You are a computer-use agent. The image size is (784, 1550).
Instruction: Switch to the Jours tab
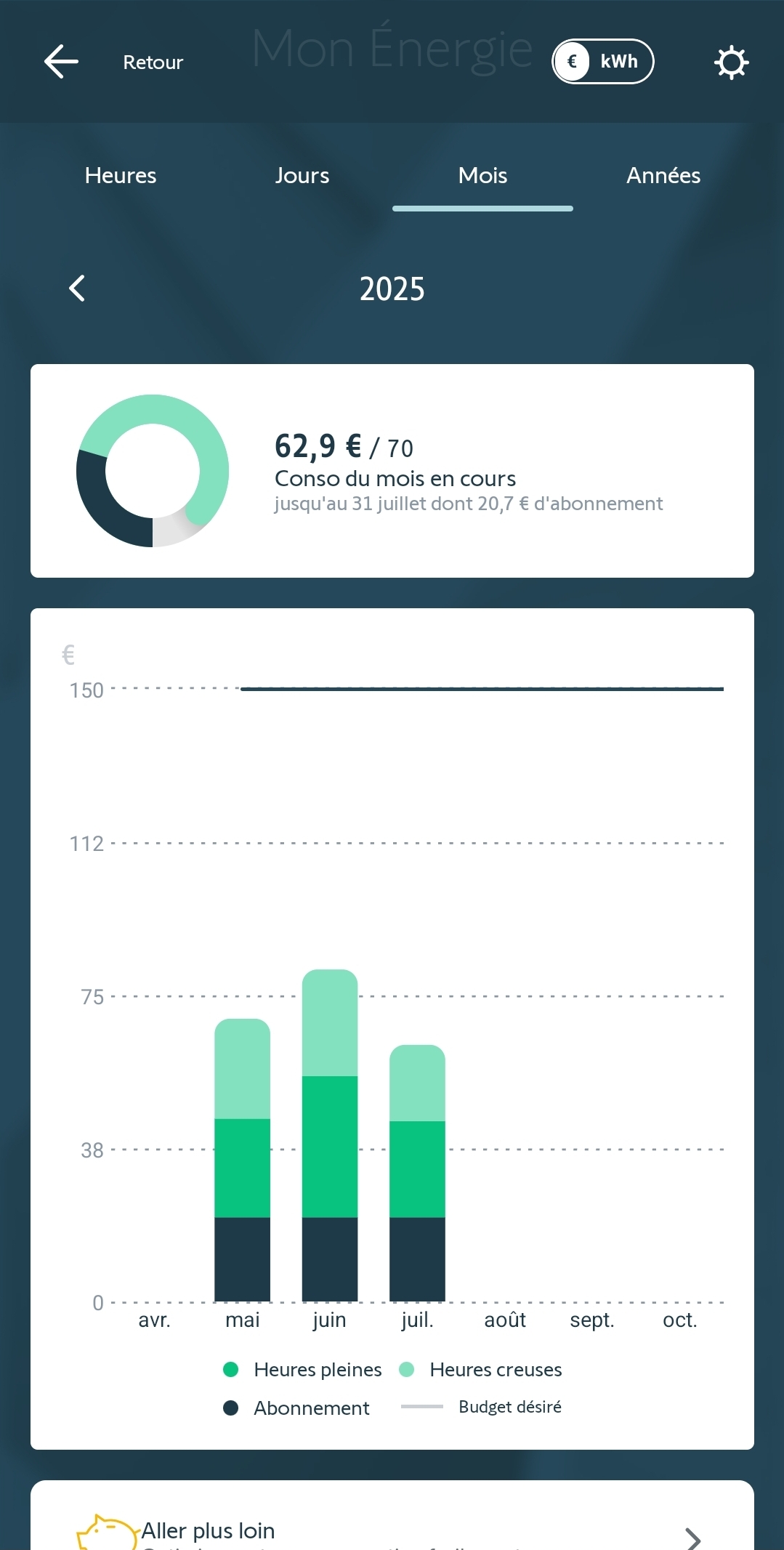(x=302, y=176)
